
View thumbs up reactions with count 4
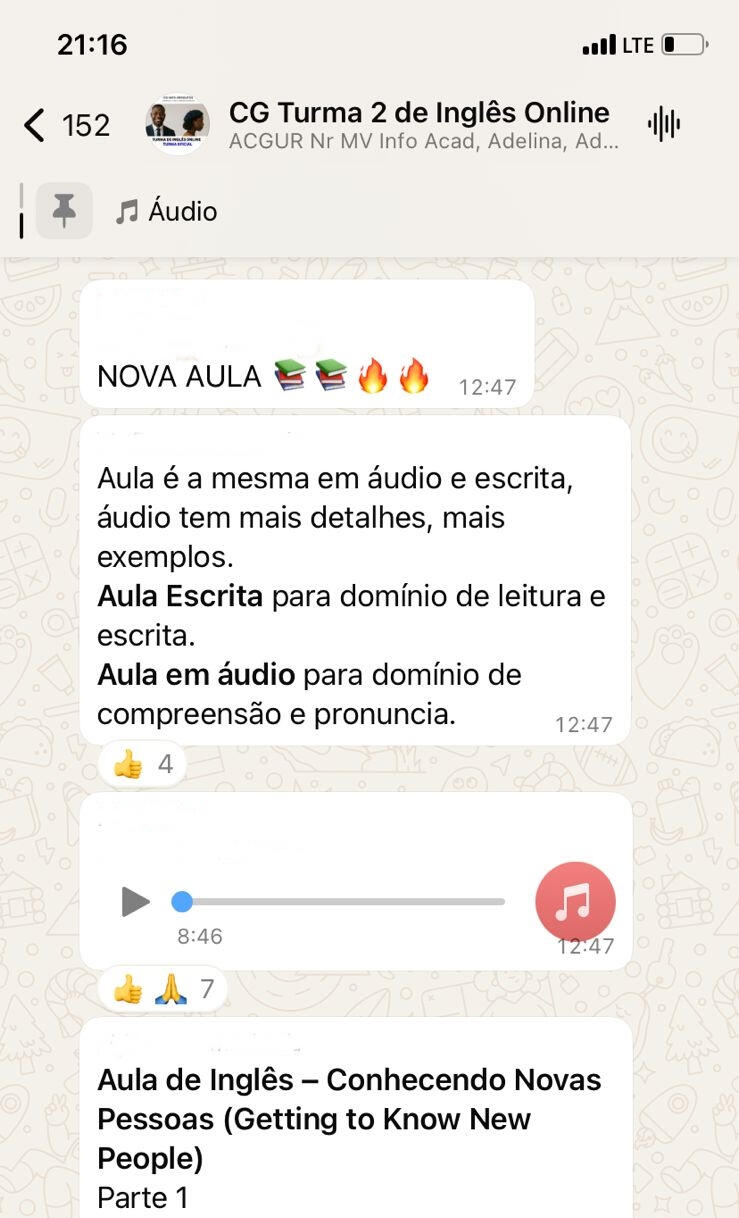tap(142, 765)
